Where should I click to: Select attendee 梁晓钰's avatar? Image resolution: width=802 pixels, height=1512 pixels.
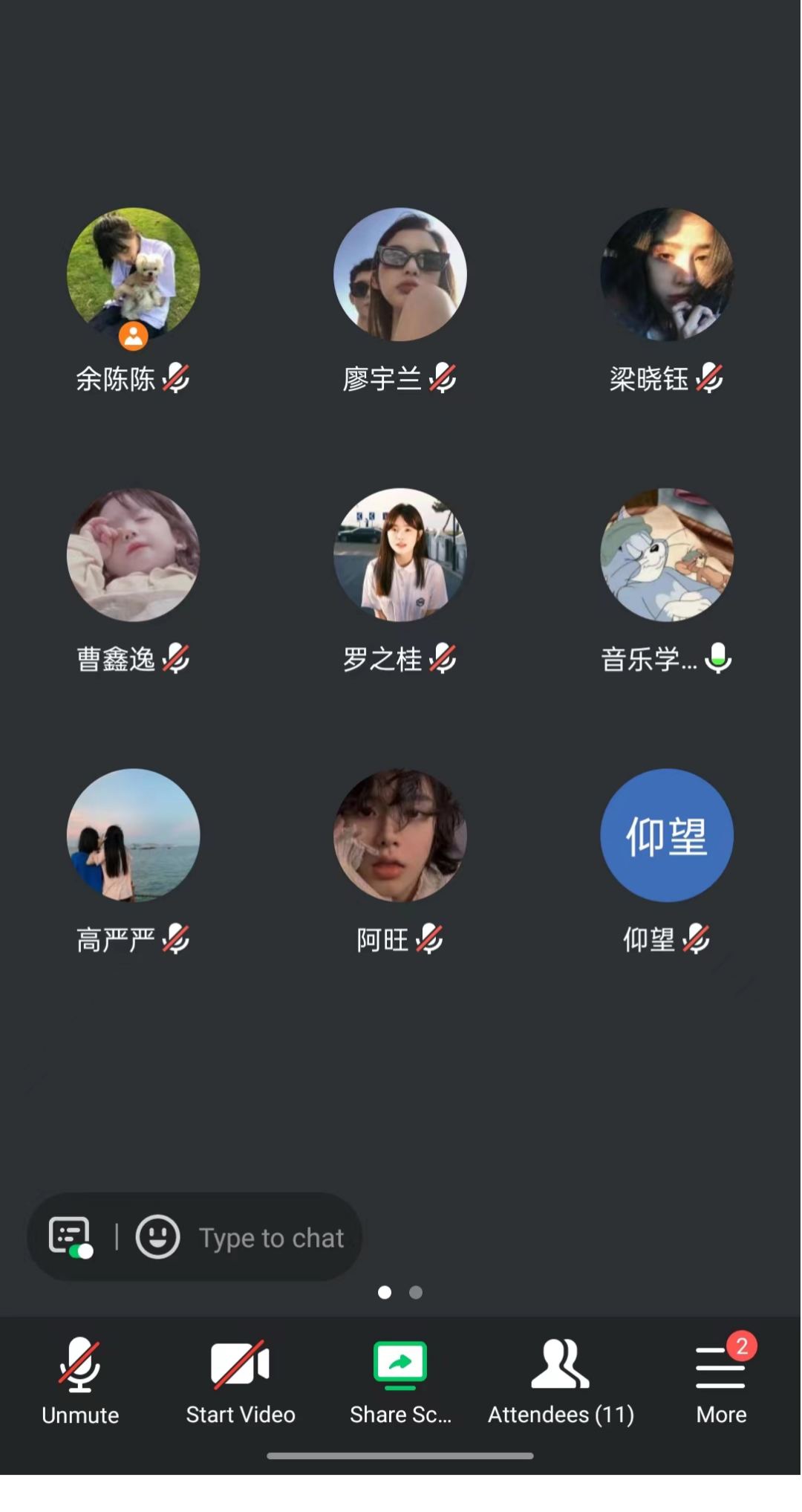(x=667, y=274)
